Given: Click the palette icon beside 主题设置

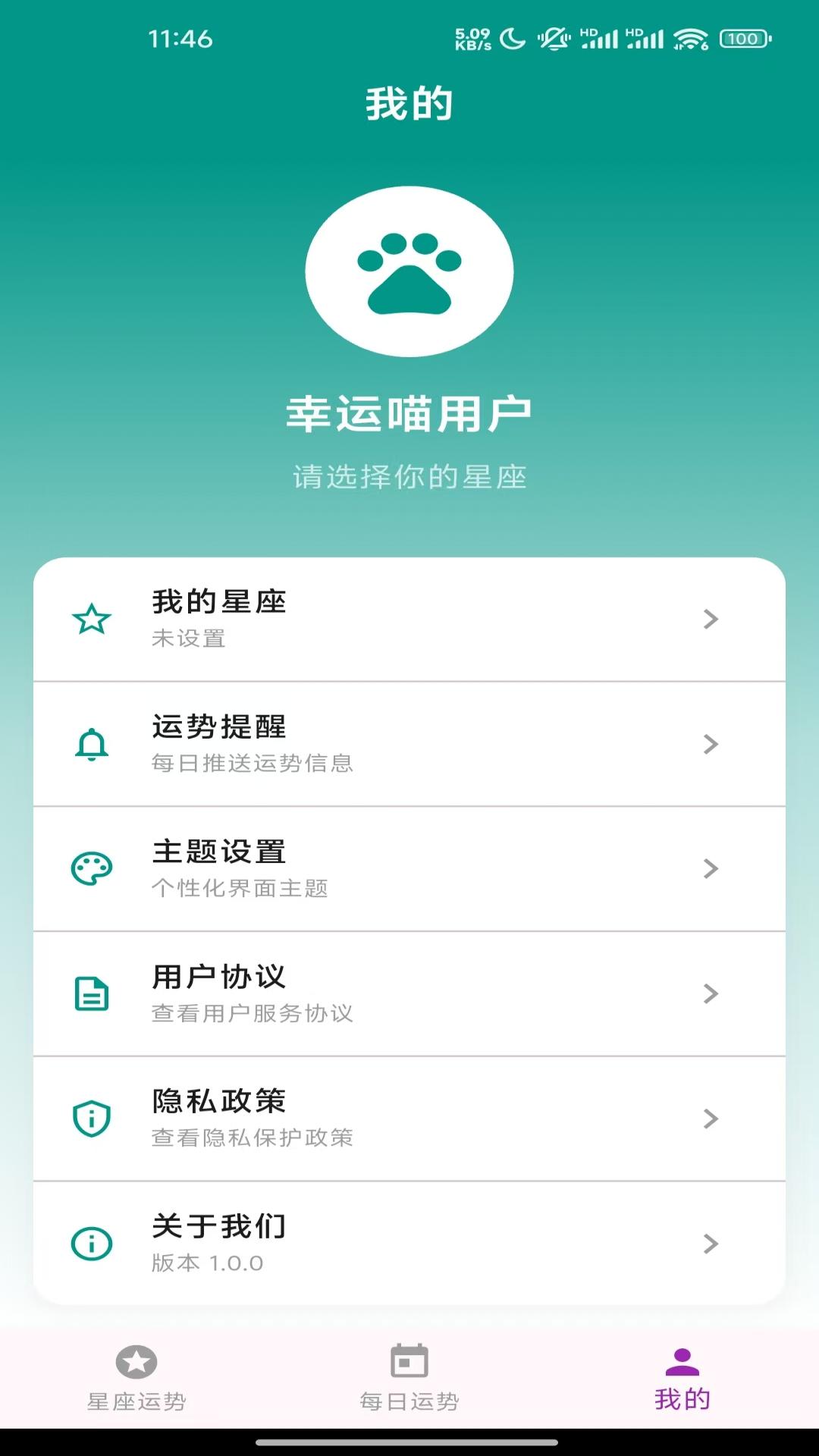Looking at the screenshot, I should pos(91,869).
